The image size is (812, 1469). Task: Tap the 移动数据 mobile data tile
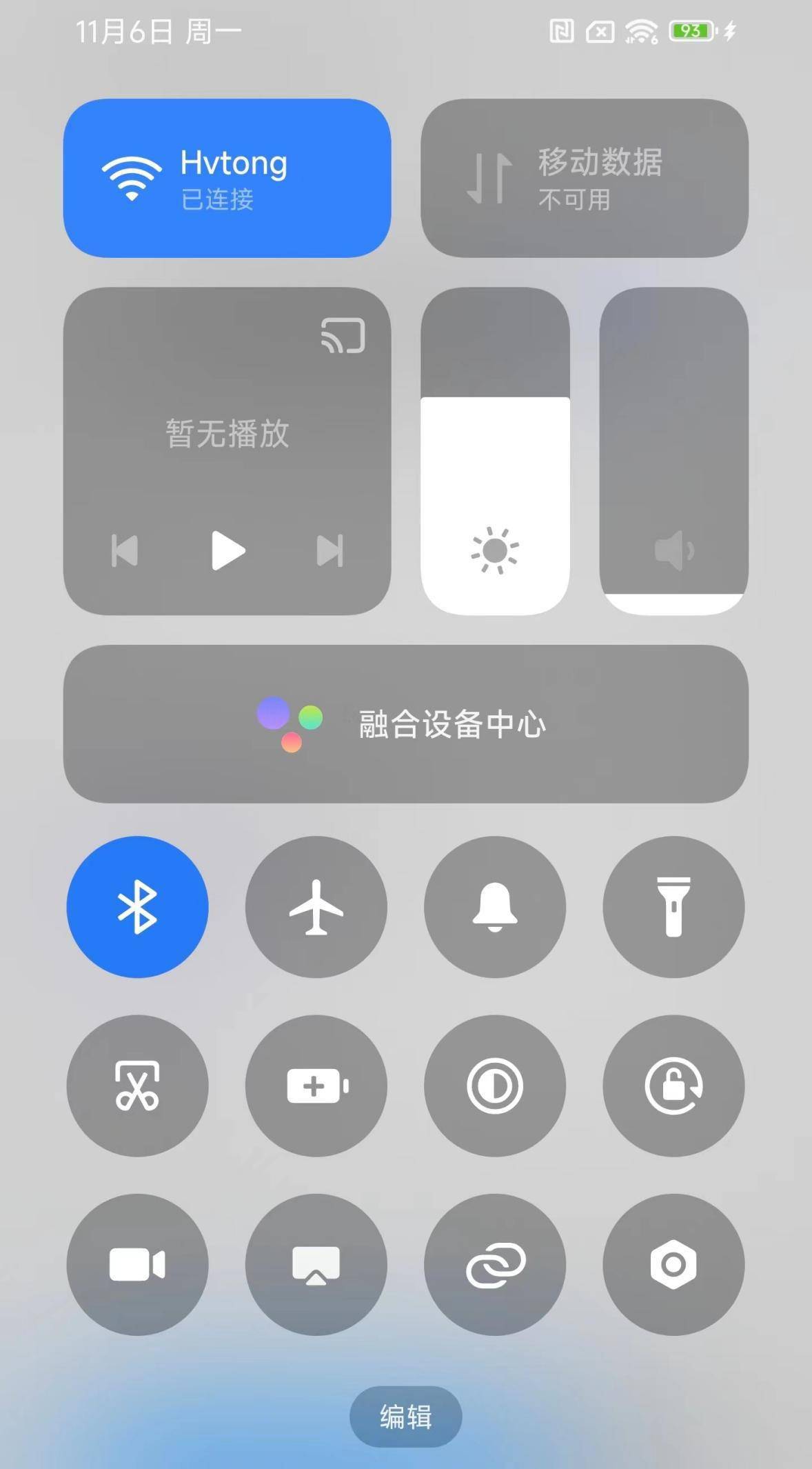[x=584, y=178]
